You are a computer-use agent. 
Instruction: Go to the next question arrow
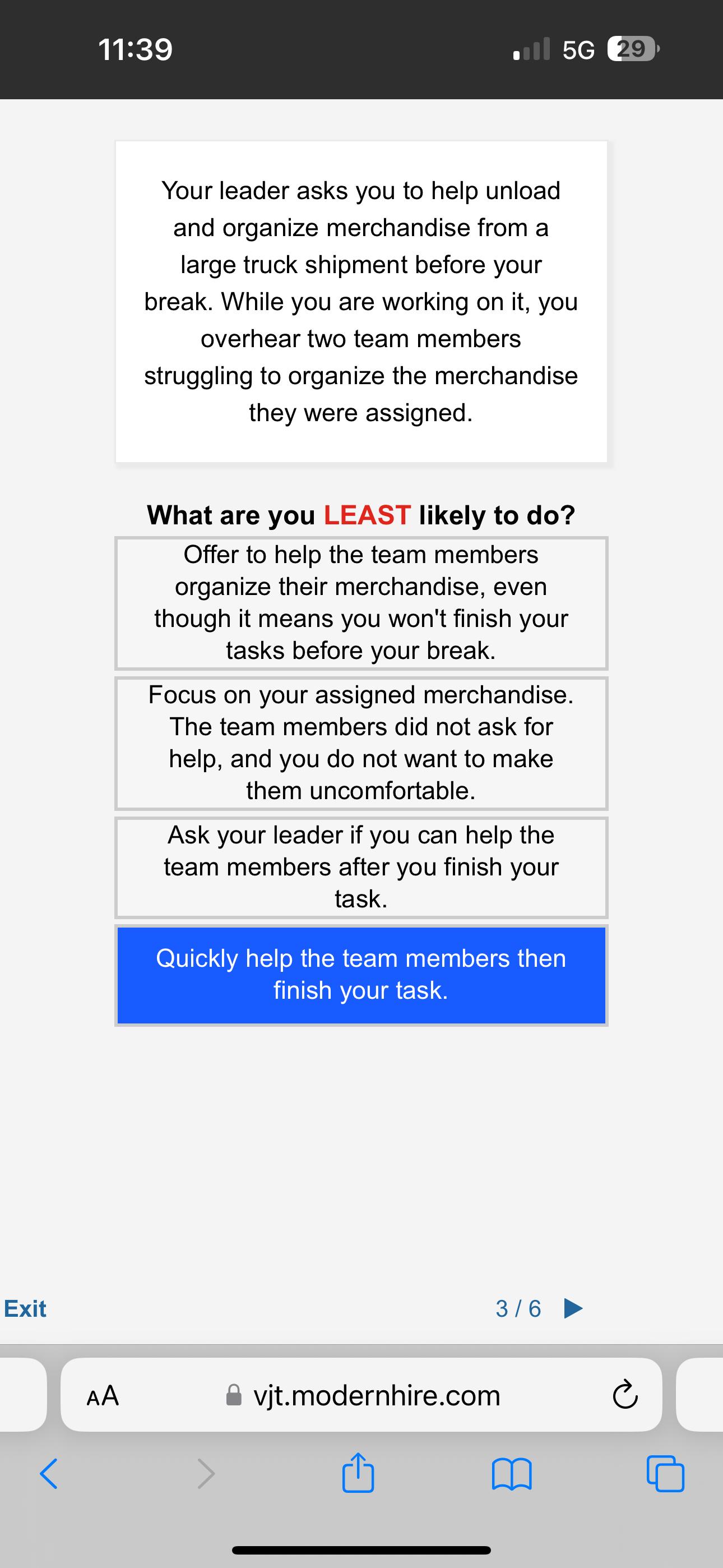pos(573,1308)
